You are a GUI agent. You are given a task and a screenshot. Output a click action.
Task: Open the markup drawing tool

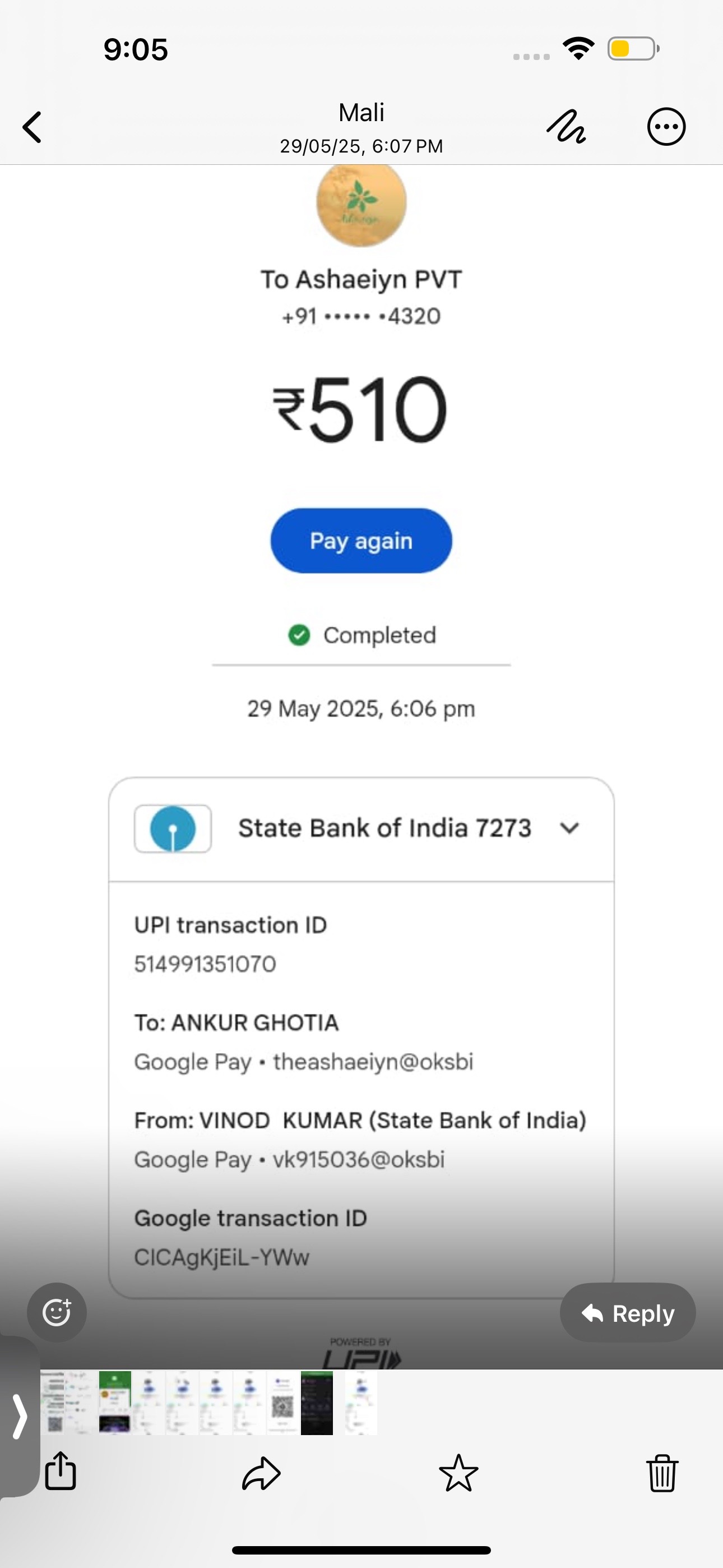566,127
